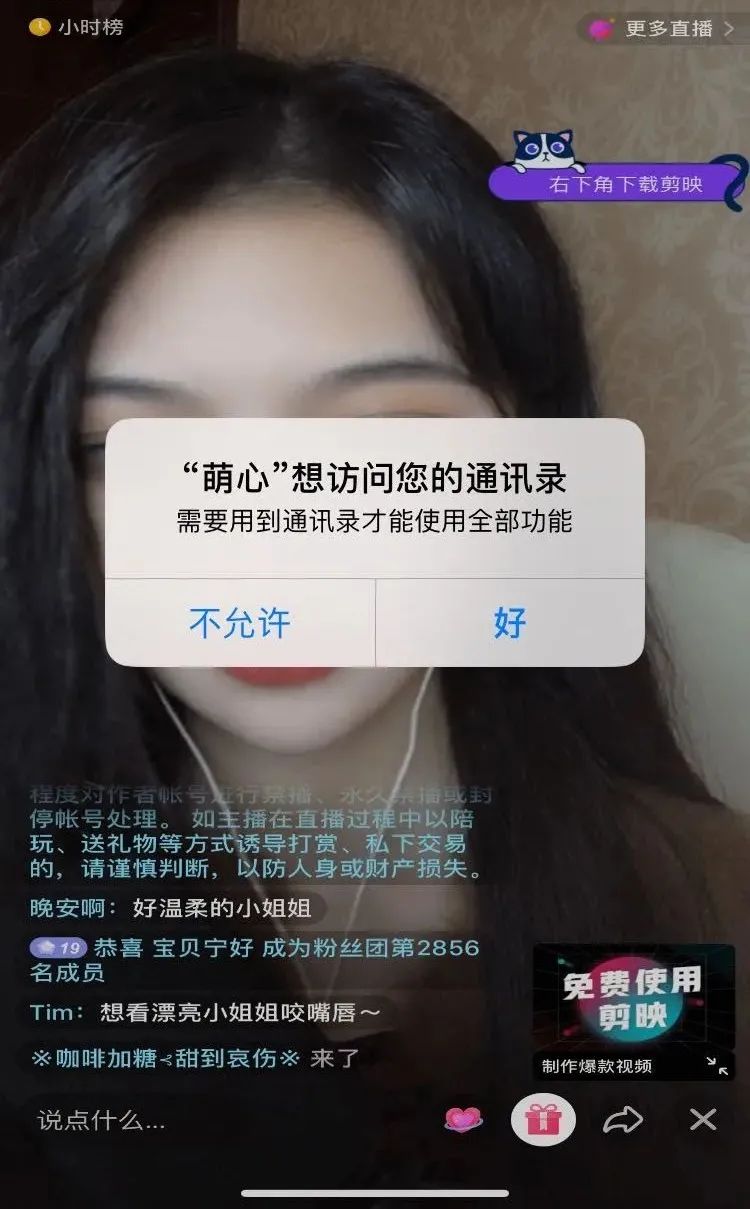Open 更多直播 for more live streams

tap(662, 28)
